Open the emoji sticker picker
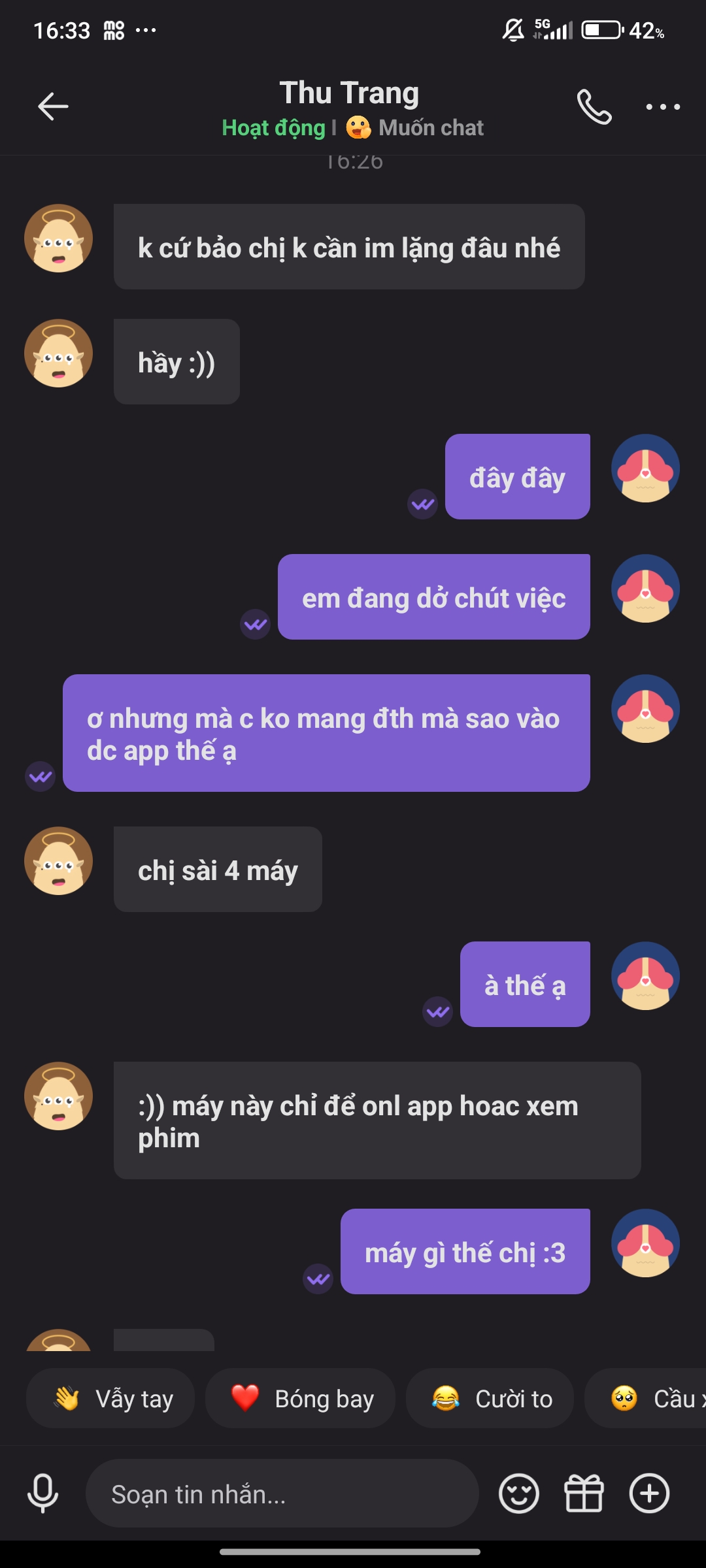 click(519, 1494)
